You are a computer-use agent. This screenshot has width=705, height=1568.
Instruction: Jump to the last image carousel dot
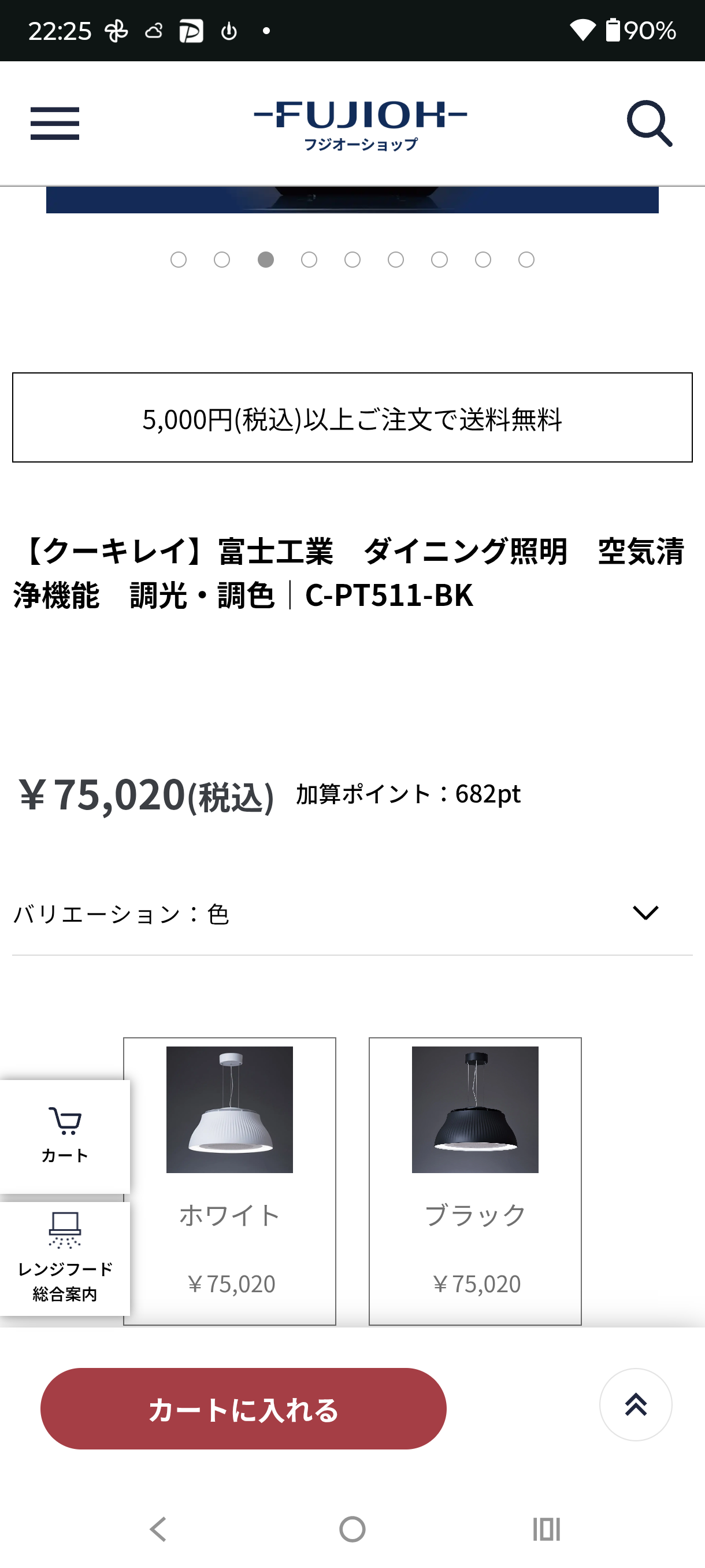(x=526, y=260)
